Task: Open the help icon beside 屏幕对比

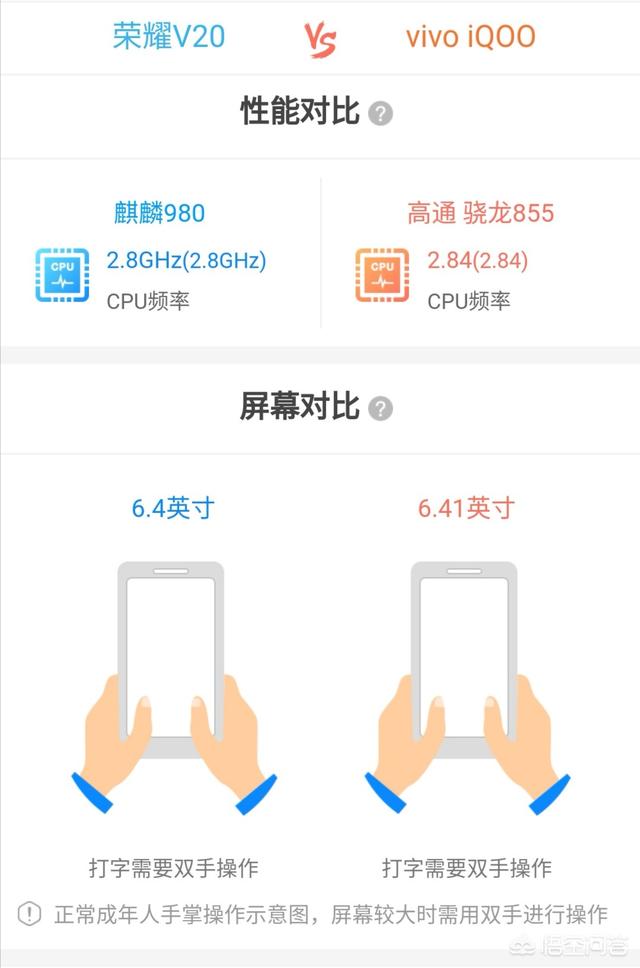Action: pyautogui.click(x=380, y=408)
